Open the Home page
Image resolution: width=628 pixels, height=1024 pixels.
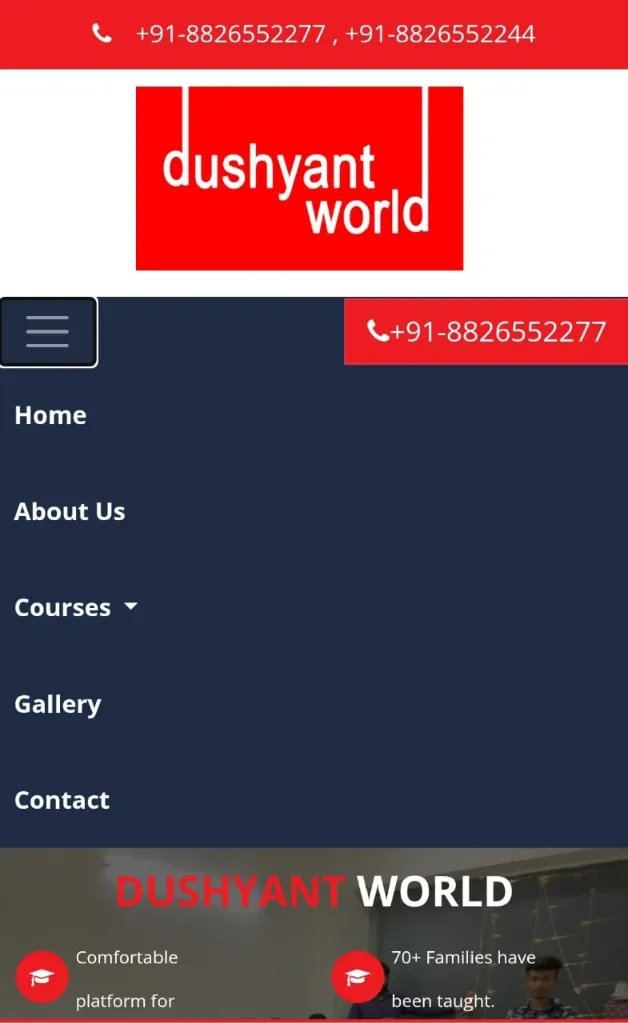pyautogui.click(x=50, y=416)
